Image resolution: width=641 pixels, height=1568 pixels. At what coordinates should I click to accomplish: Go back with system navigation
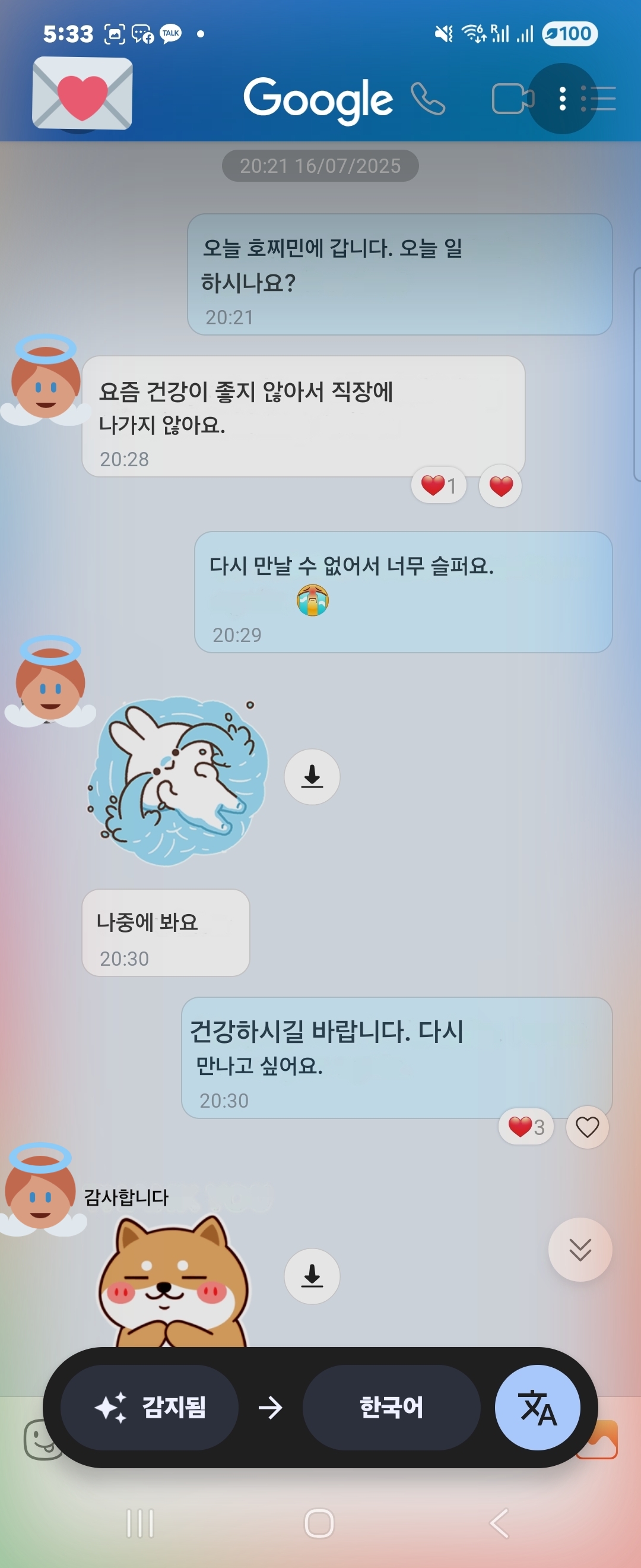tap(499, 1523)
